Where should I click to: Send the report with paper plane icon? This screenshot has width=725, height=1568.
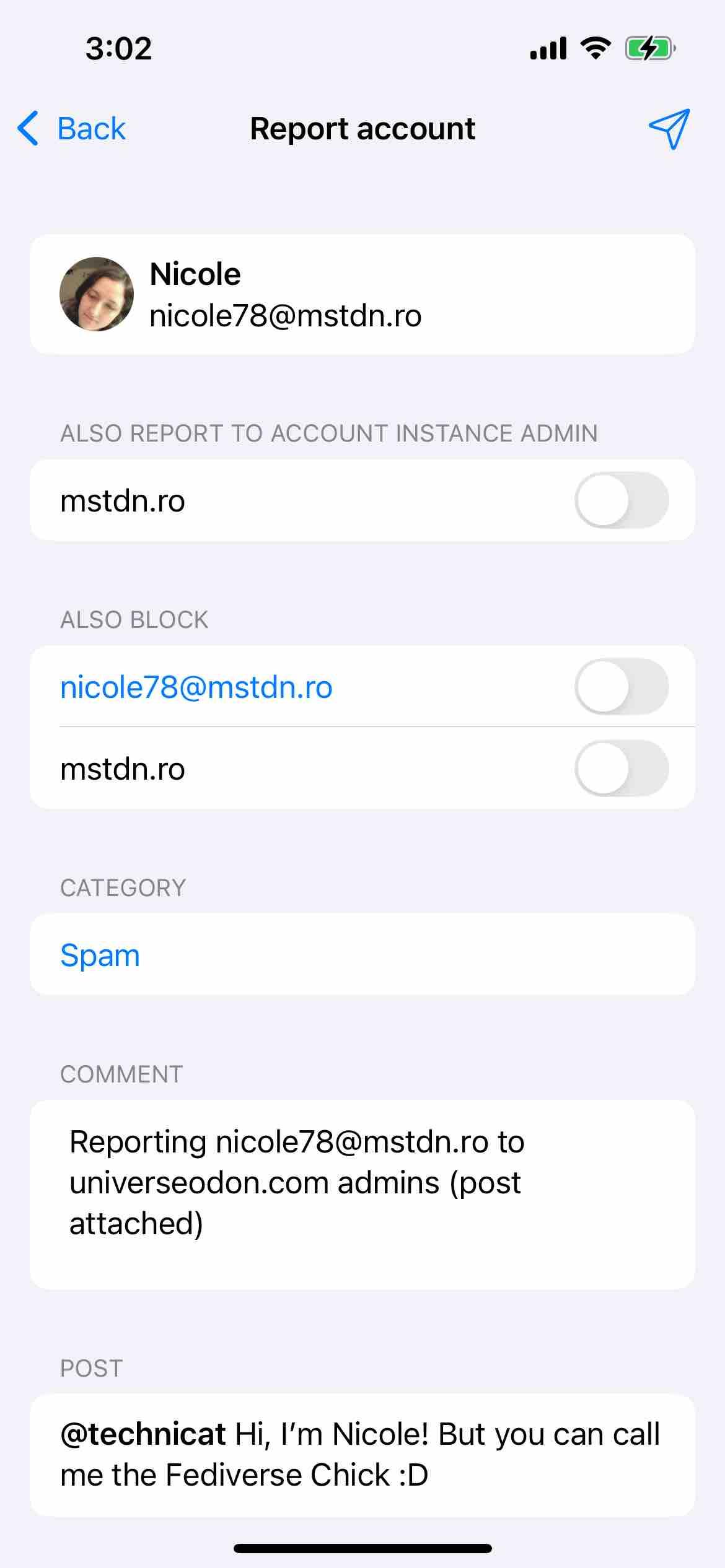669,129
